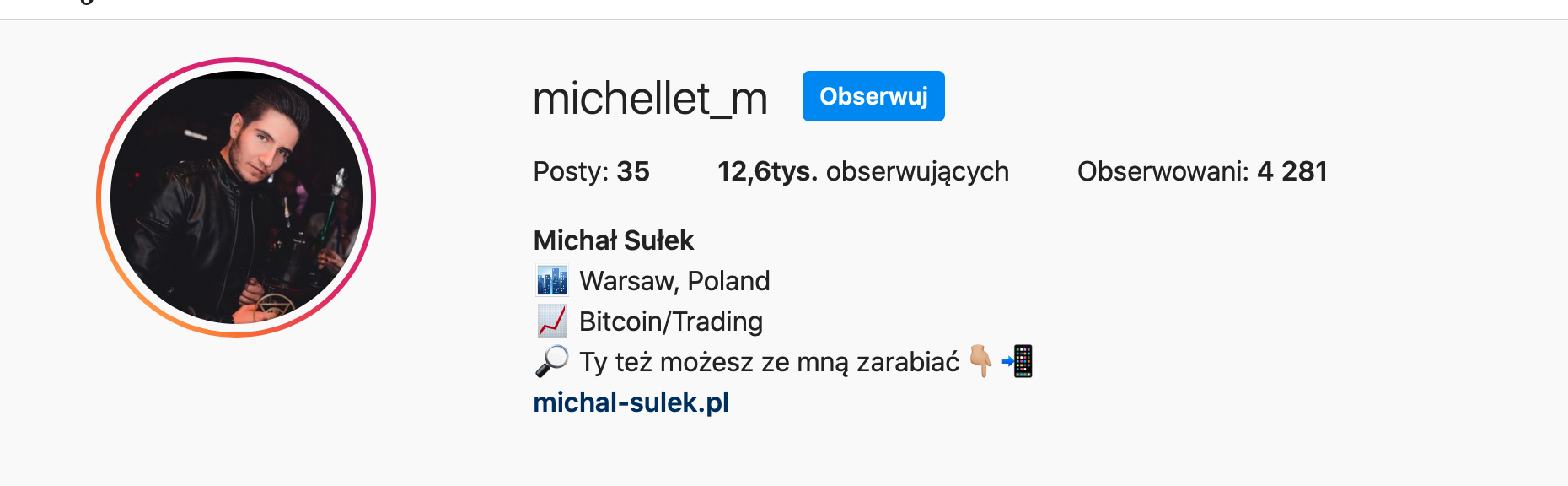Open the Obserwowani 4 281 following list
Image resolution: width=1568 pixels, height=486 pixels.
[x=1201, y=171]
